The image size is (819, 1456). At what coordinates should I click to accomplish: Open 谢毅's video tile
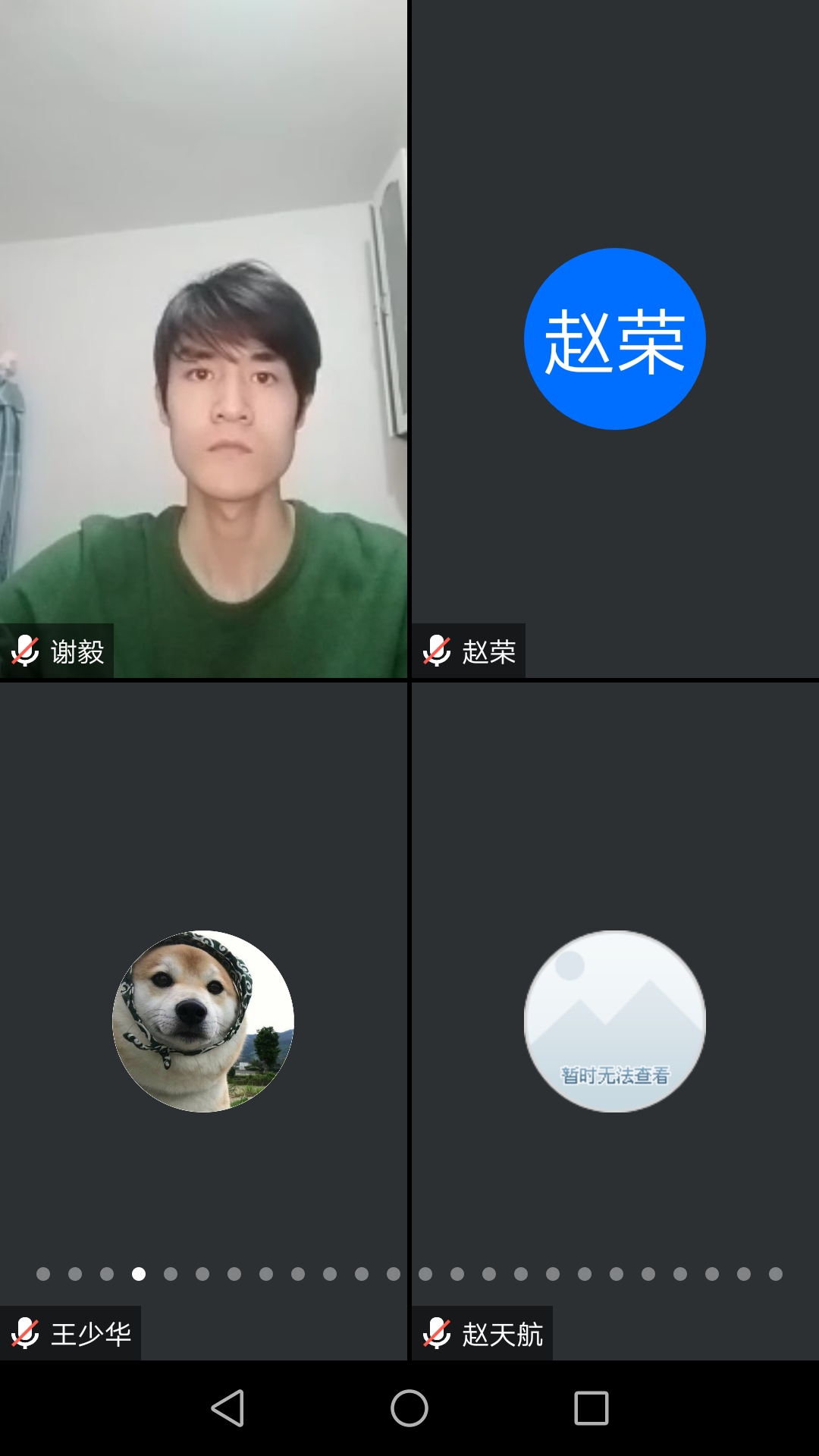click(203, 339)
